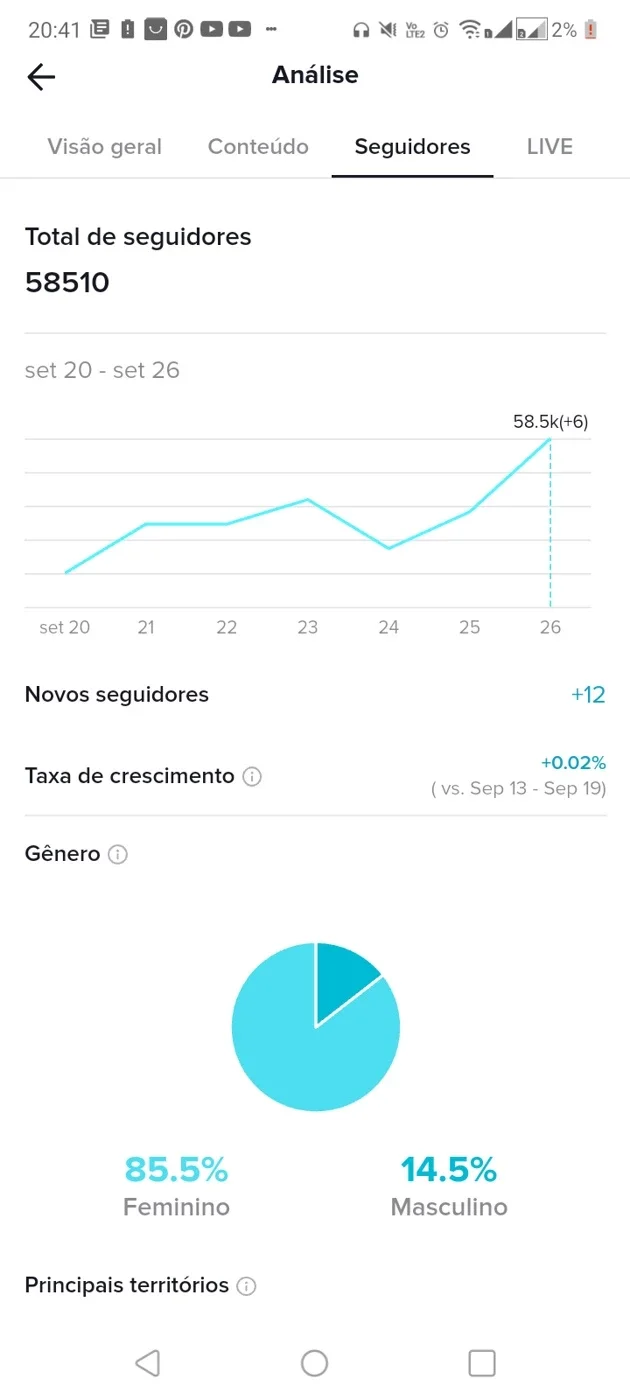Tap the system home button

315,1363
